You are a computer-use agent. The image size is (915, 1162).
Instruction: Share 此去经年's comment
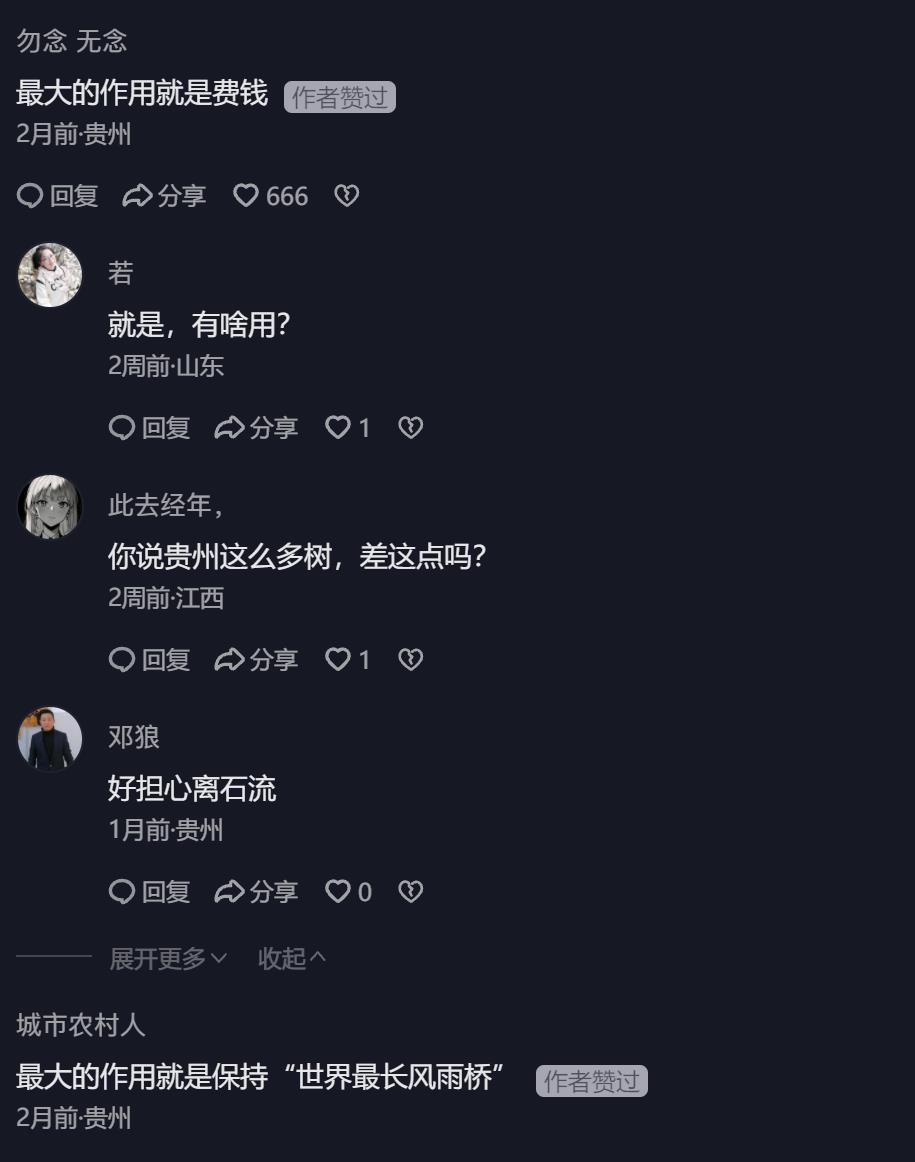pos(257,660)
